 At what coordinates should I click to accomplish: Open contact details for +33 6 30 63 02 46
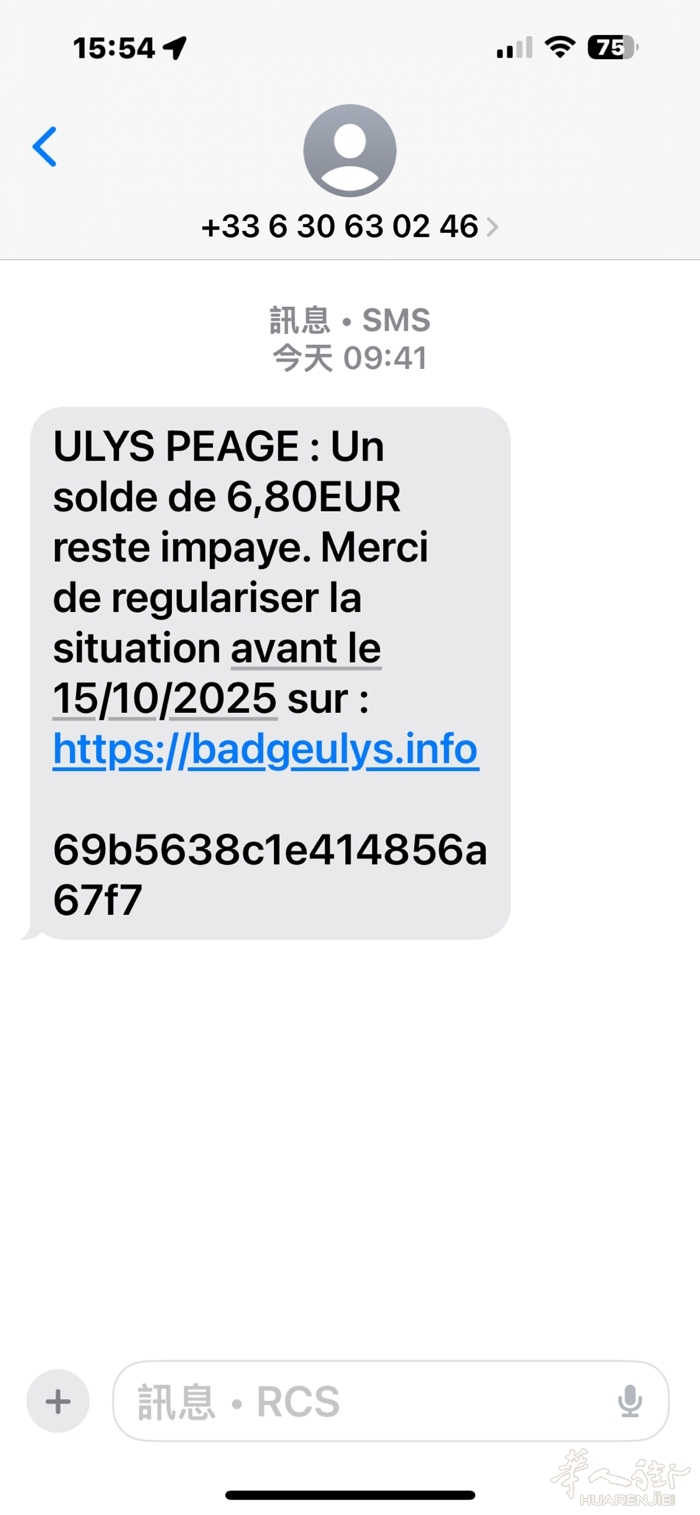[x=349, y=226]
